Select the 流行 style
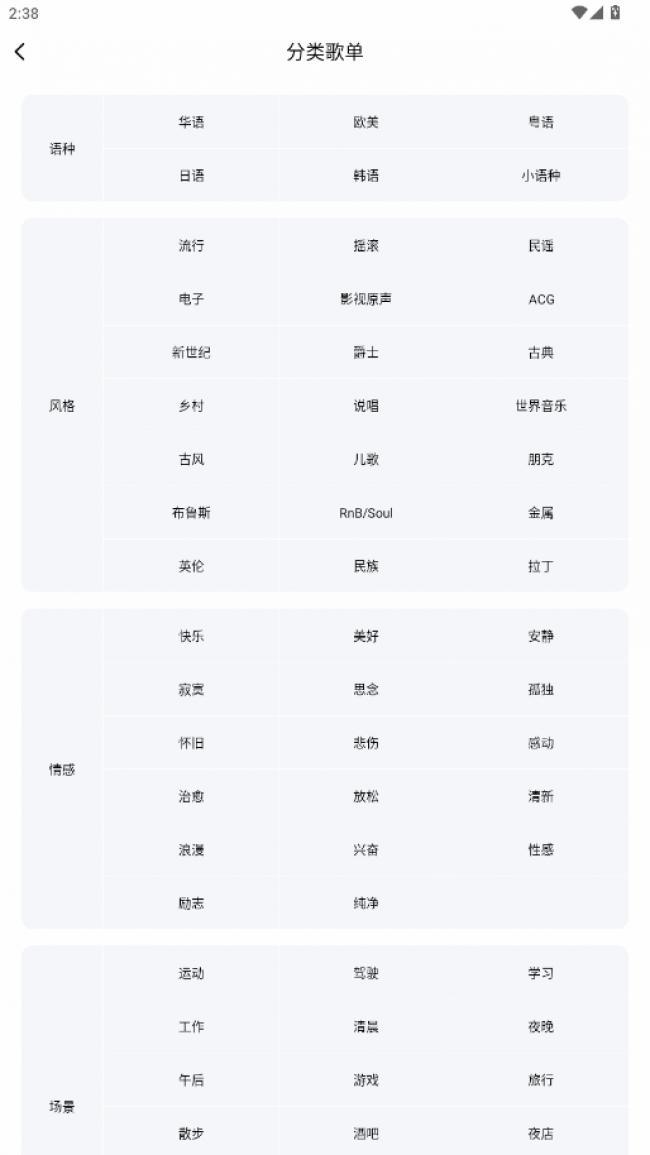Image resolution: width=650 pixels, height=1155 pixels. 191,245
